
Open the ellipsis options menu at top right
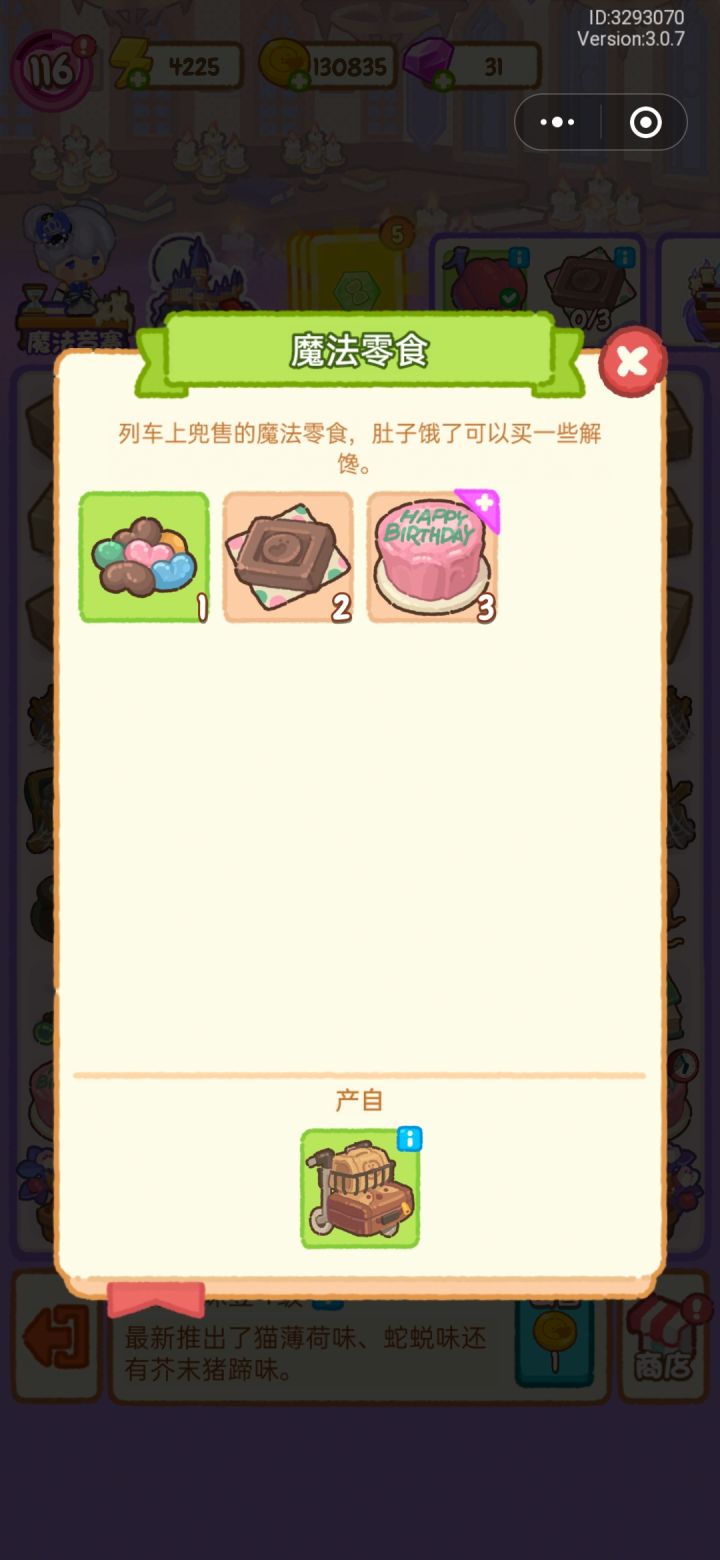click(x=556, y=121)
